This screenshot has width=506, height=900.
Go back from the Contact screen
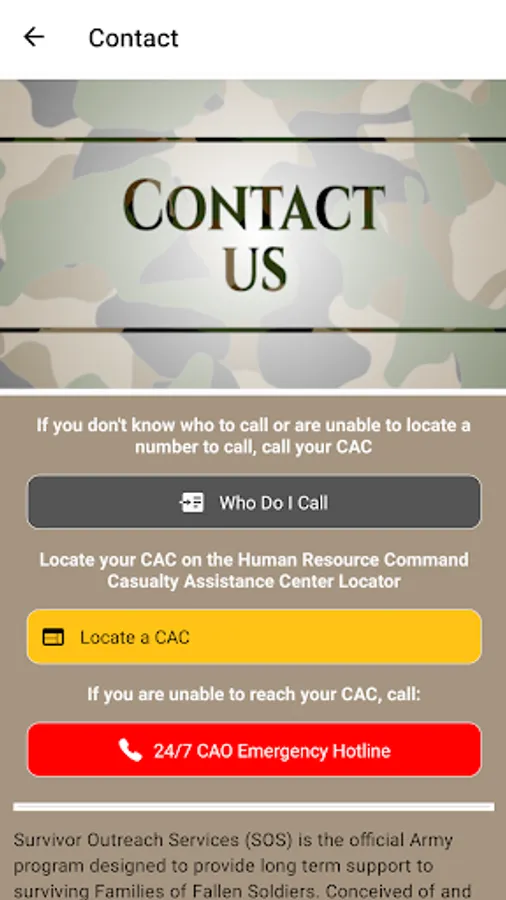click(x=34, y=37)
